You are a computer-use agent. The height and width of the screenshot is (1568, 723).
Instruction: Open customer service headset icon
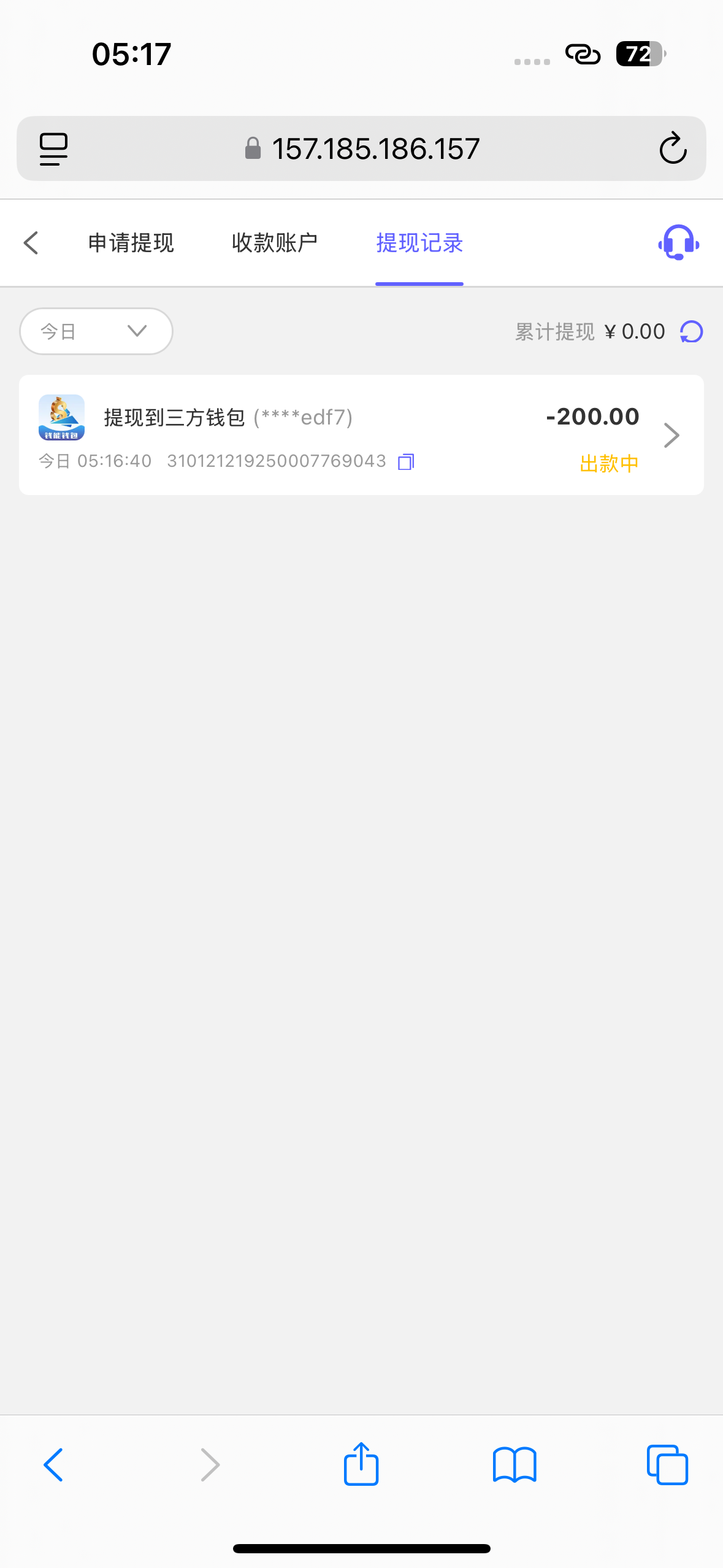click(x=678, y=243)
